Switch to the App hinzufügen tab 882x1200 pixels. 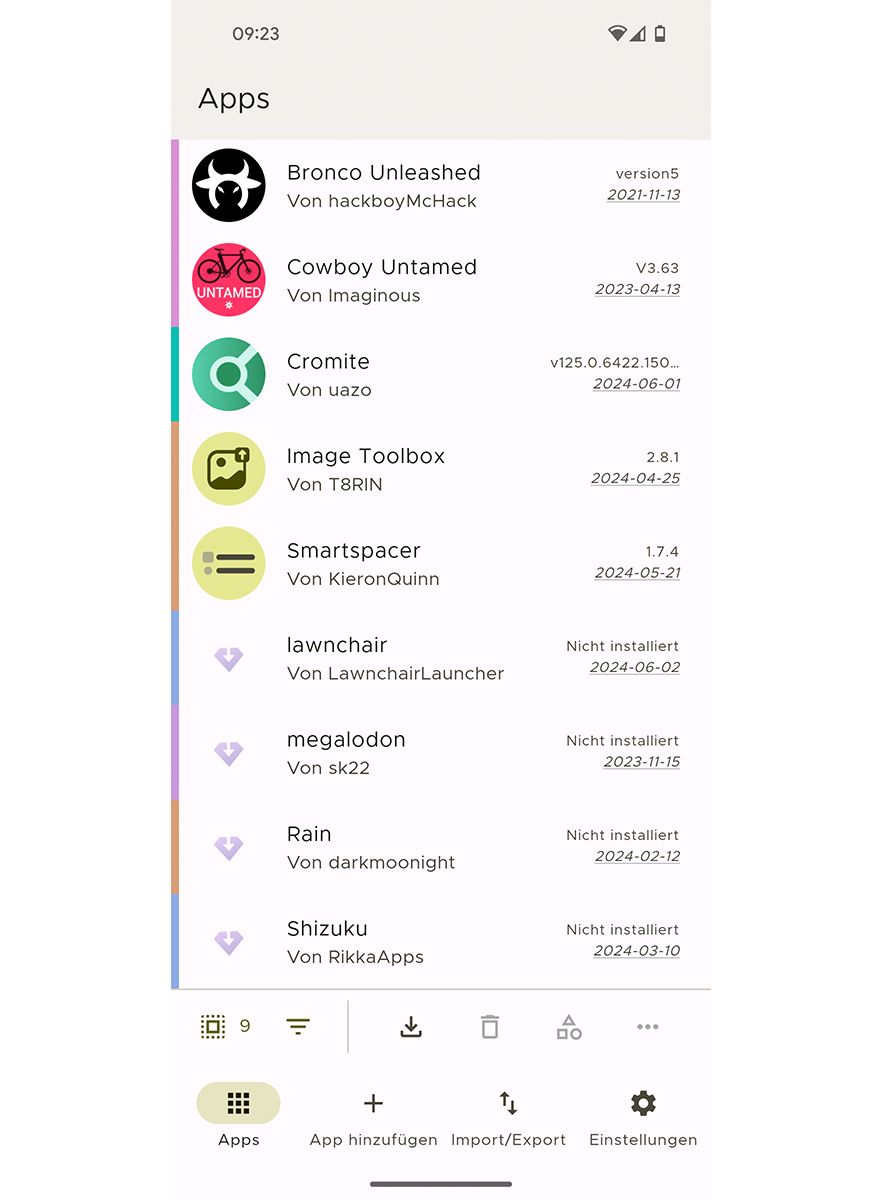click(x=373, y=1118)
